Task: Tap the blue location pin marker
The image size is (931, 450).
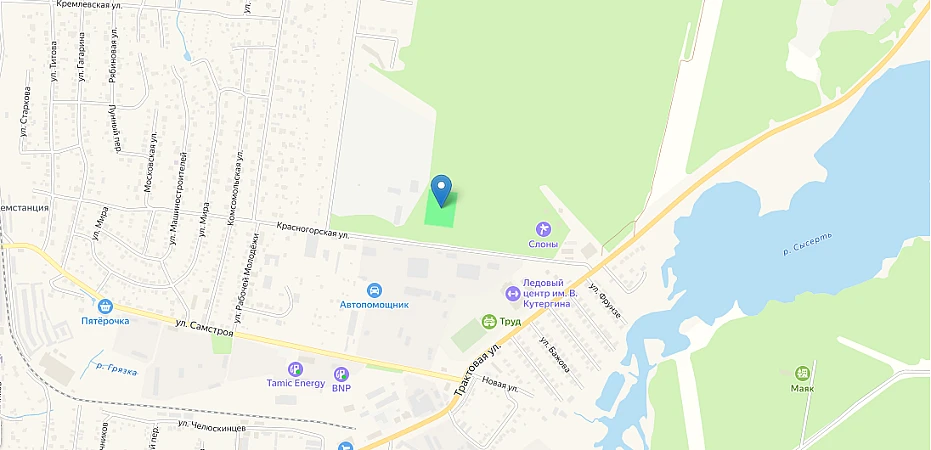Action: click(x=441, y=188)
